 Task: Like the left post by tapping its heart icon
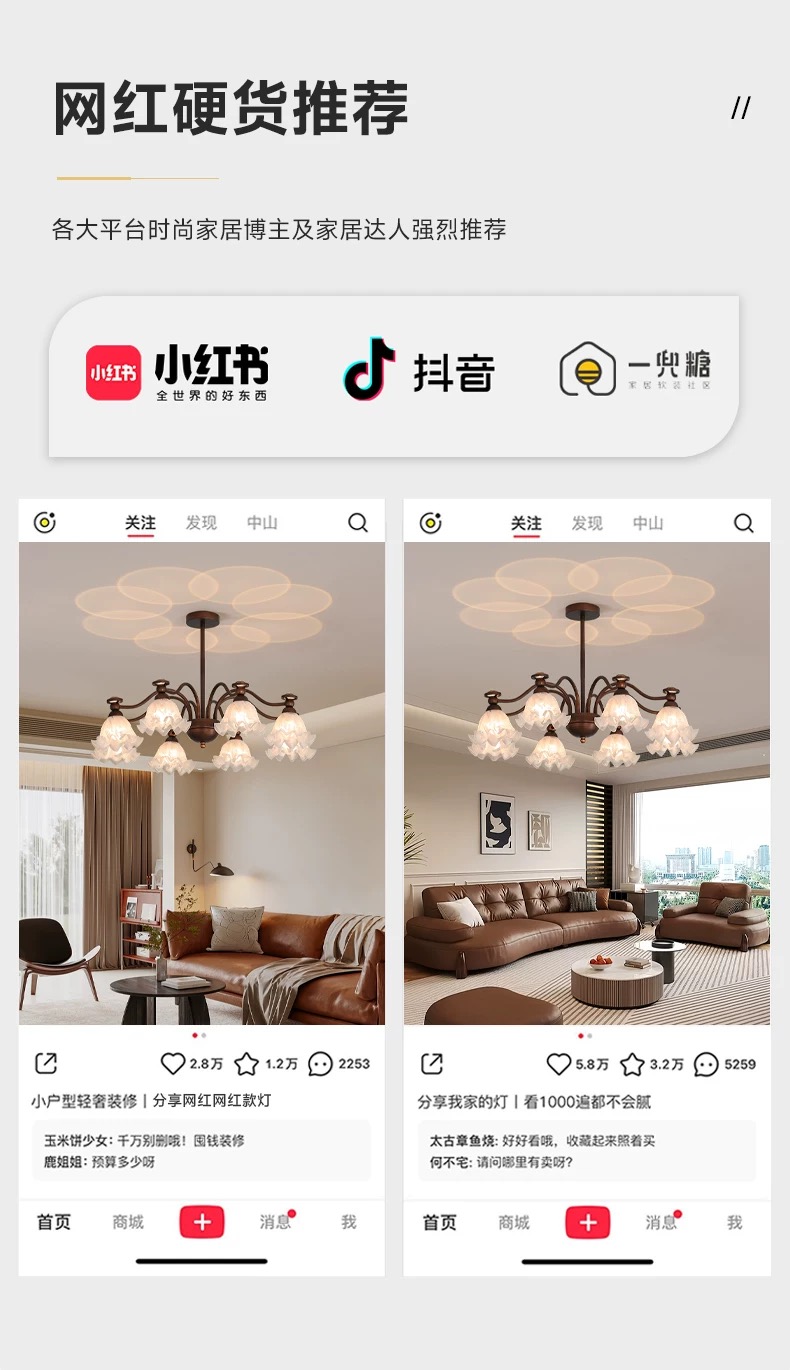[x=172, y=1063]
